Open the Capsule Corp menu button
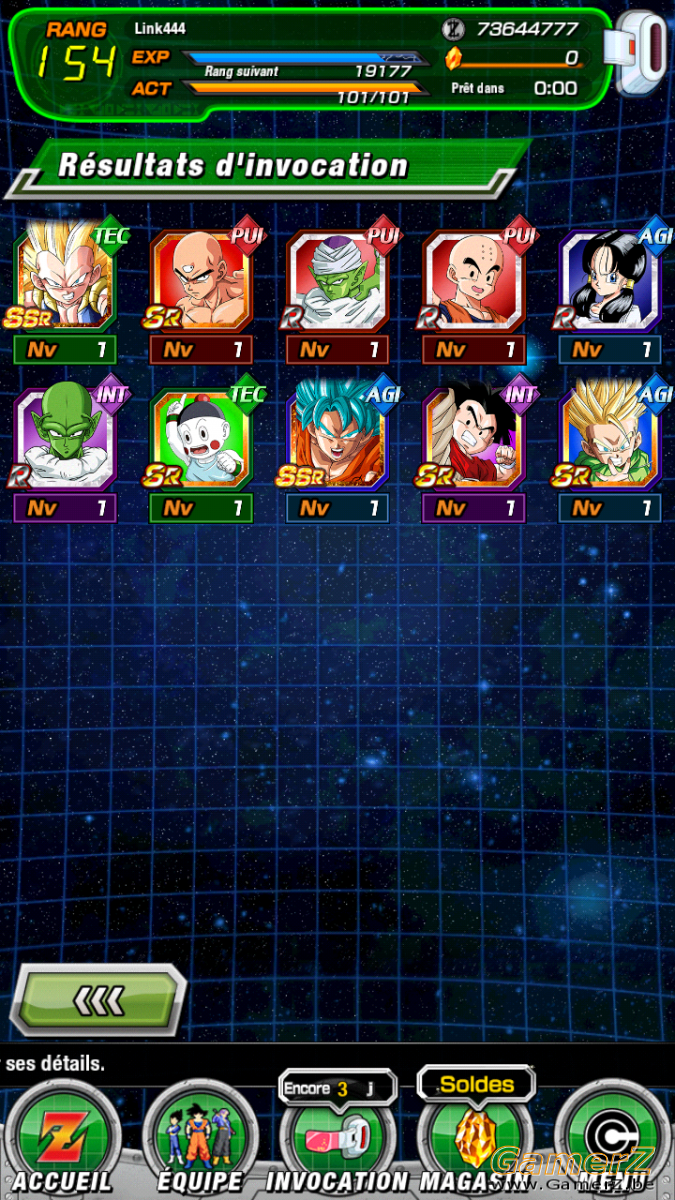675x1200 pixels. click(612, 1140)
